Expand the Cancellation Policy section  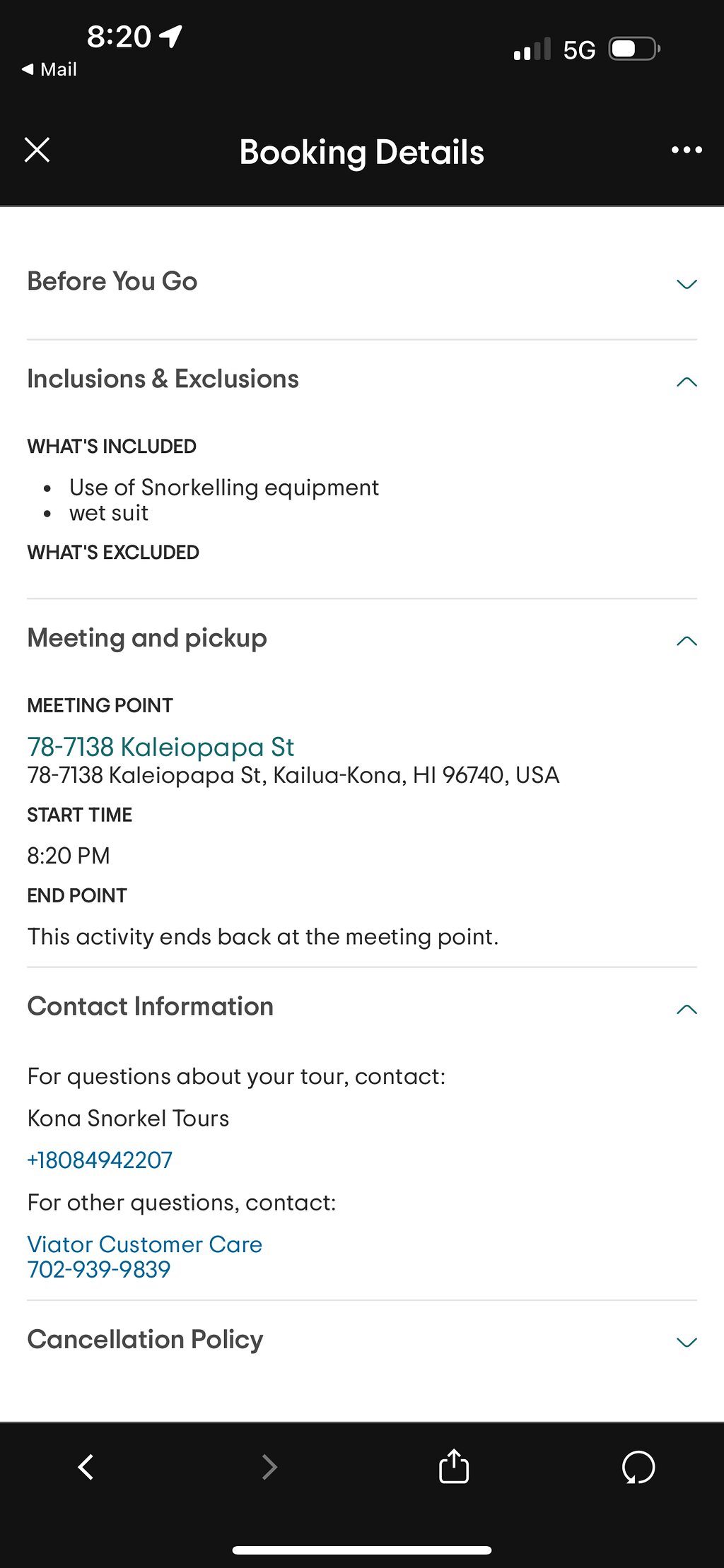pyautogui.click(x=362, y=1340)
